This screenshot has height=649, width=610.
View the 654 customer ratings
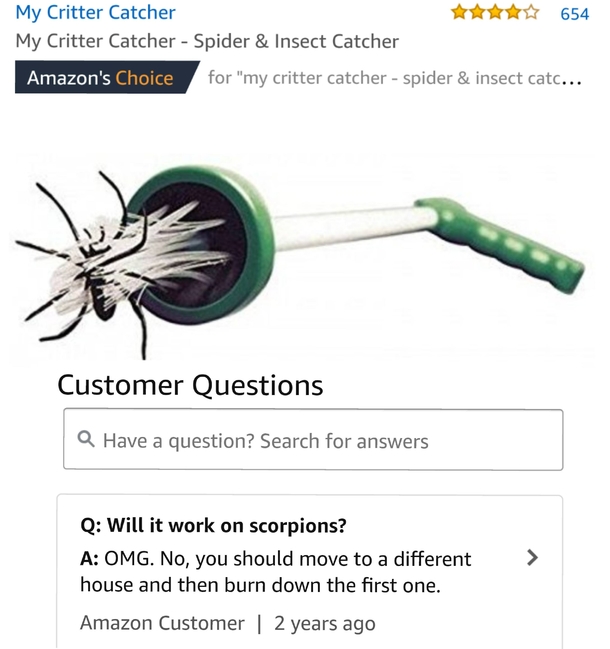(574, 14)
